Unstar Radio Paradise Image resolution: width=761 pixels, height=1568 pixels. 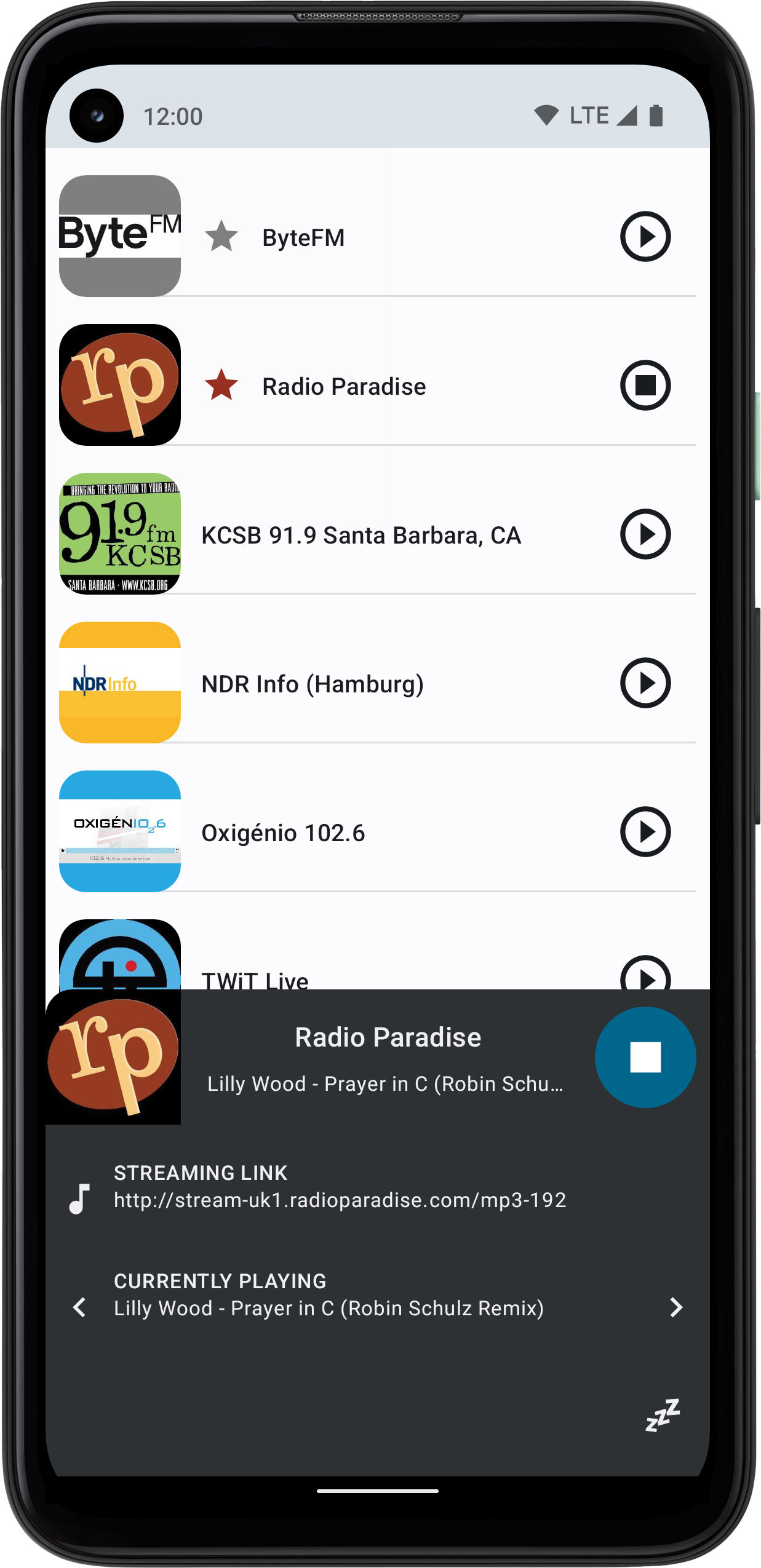coord(221,386)
